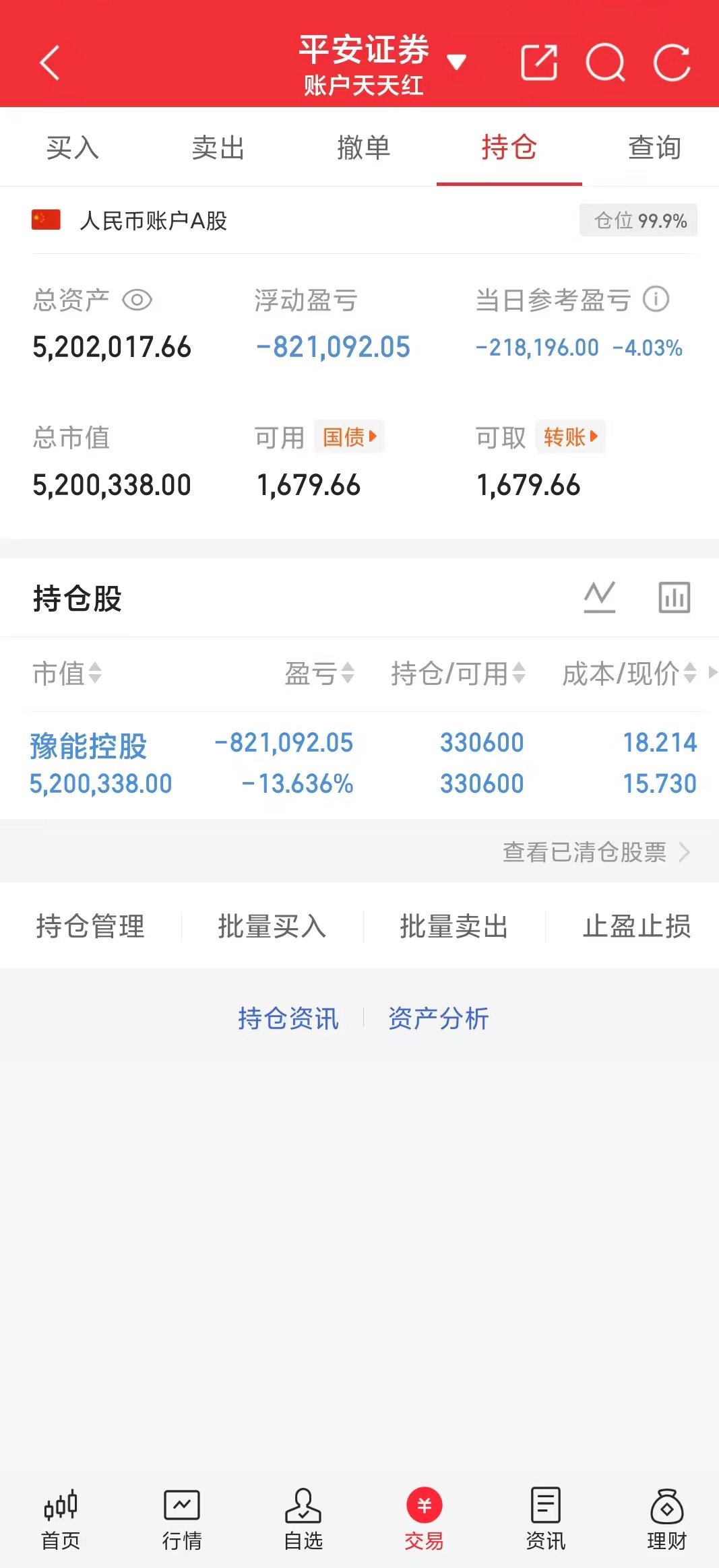The width and height of the screenshot is (719, 1568).
Task: Open the 资产分析 link
Action: pos(437,1018)
